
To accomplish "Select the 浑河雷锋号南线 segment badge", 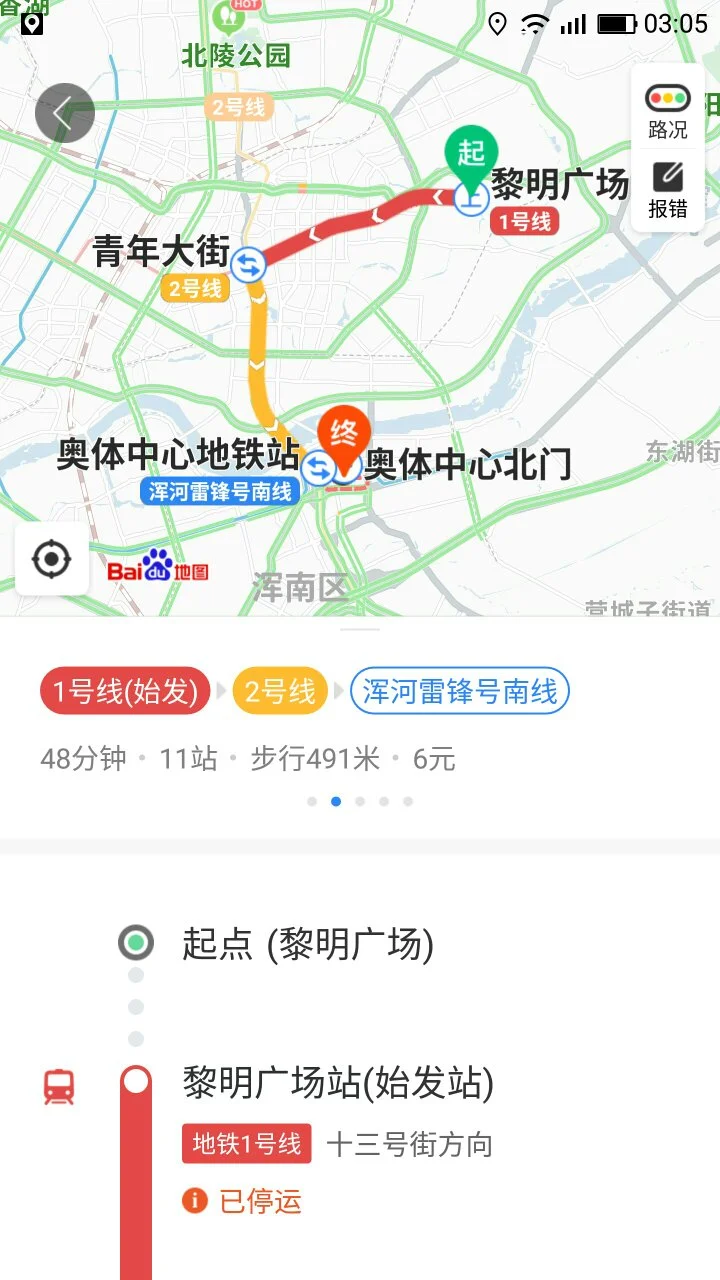I will pos(459,691).
